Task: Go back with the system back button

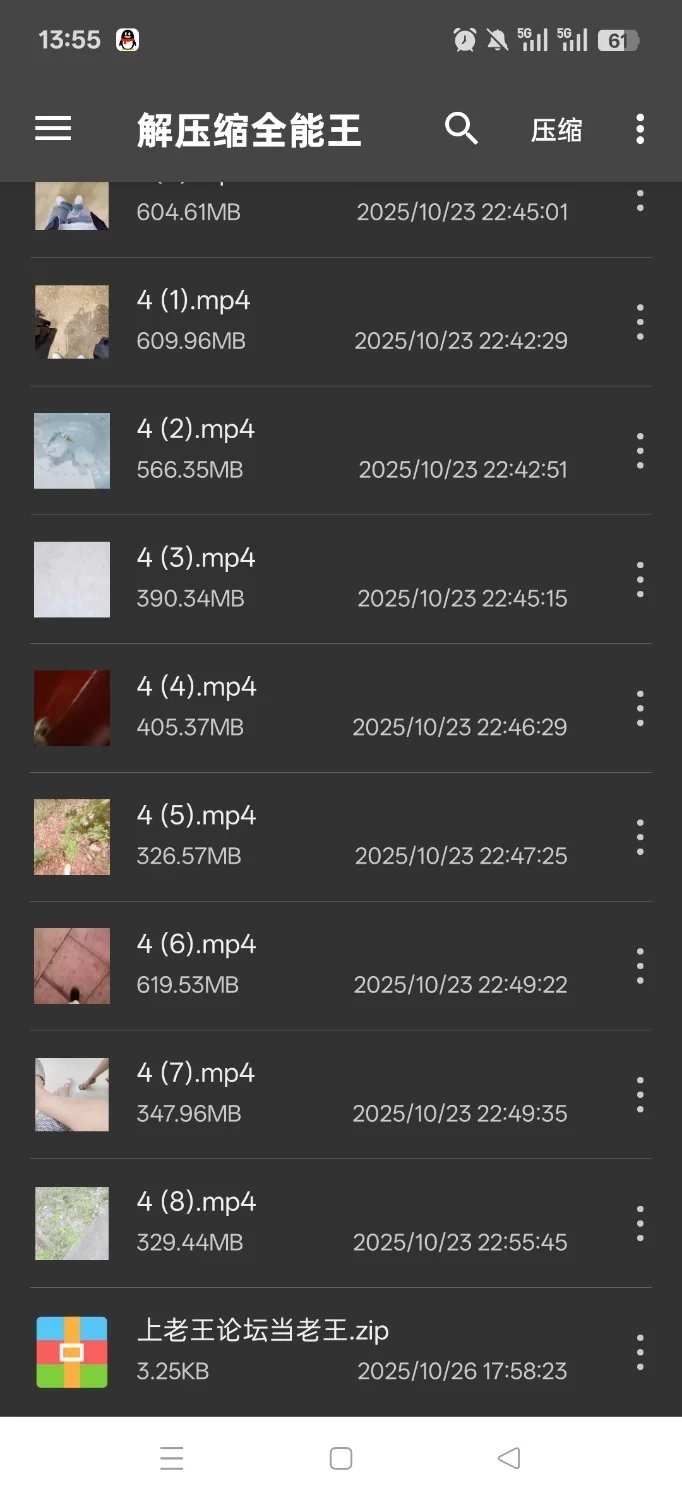Action: [x=509, y=1458]
